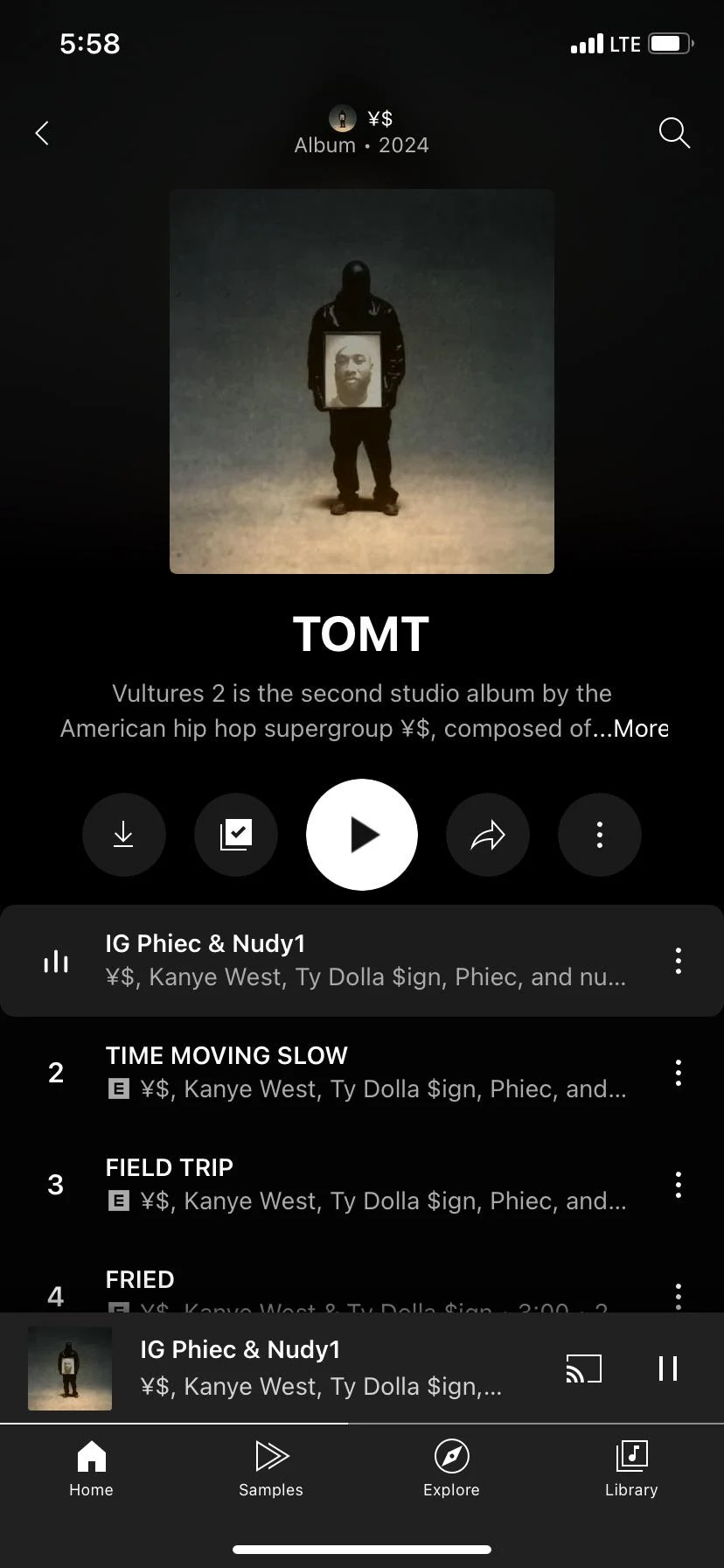Expand the album description with More
Viewport: 724px width, 1568px height.
tap(641, 729)
